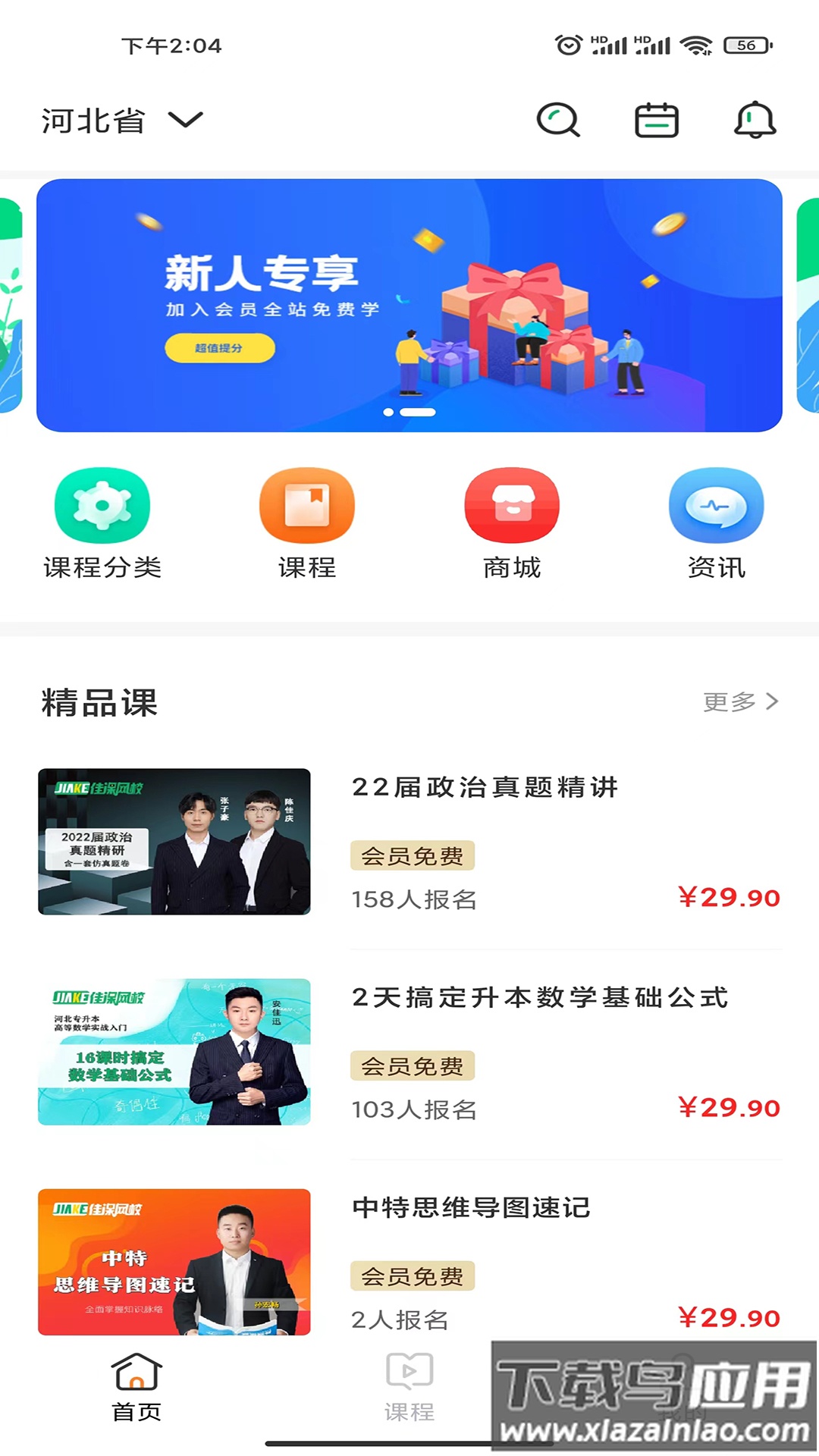Image resolution: width=819 pixels, height=1456 pixels.
Task: Open the 22届政治真题精讲 course title
Action: point(486,788)
